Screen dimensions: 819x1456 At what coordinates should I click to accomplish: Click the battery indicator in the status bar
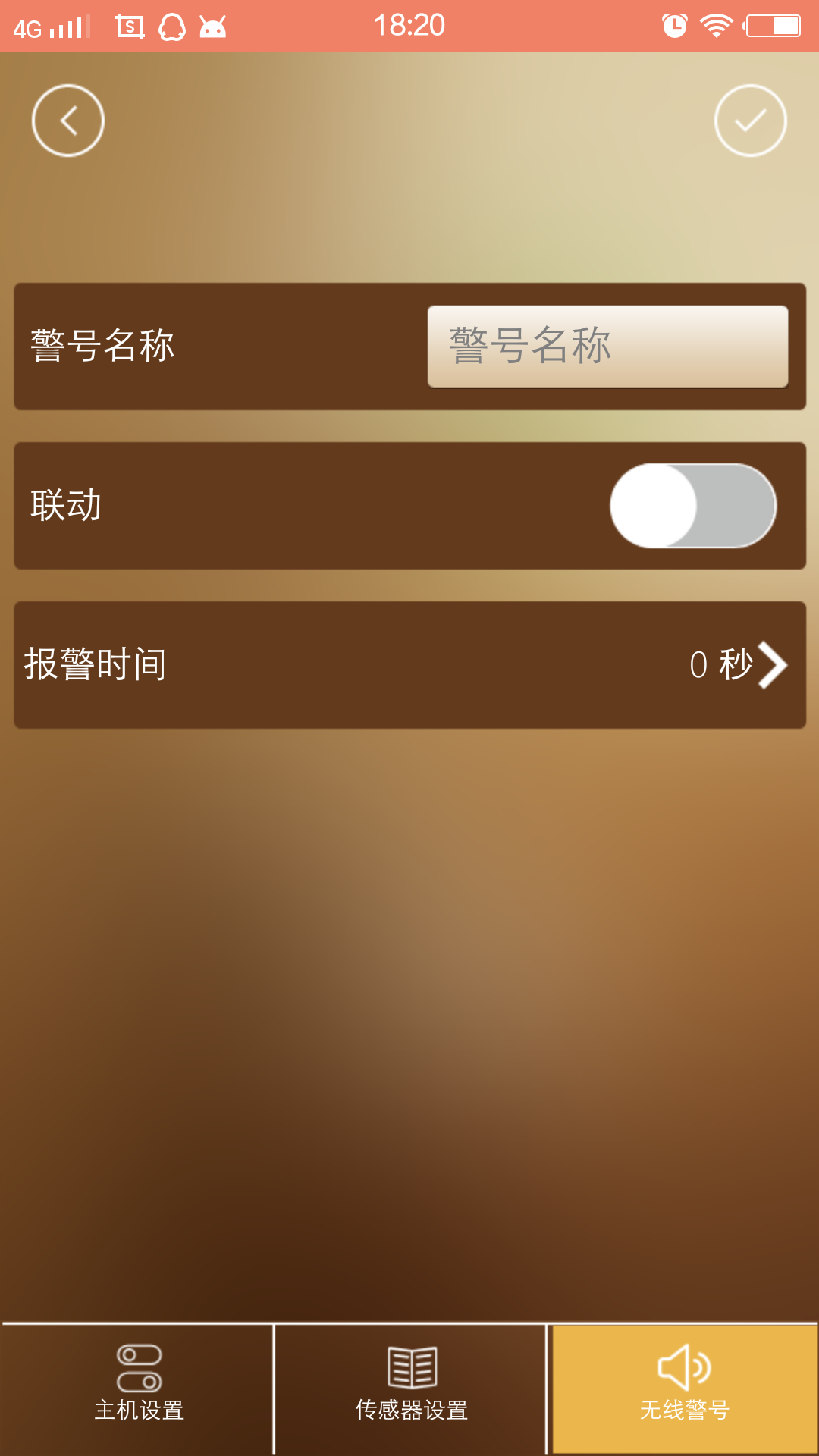click(773, 24)
